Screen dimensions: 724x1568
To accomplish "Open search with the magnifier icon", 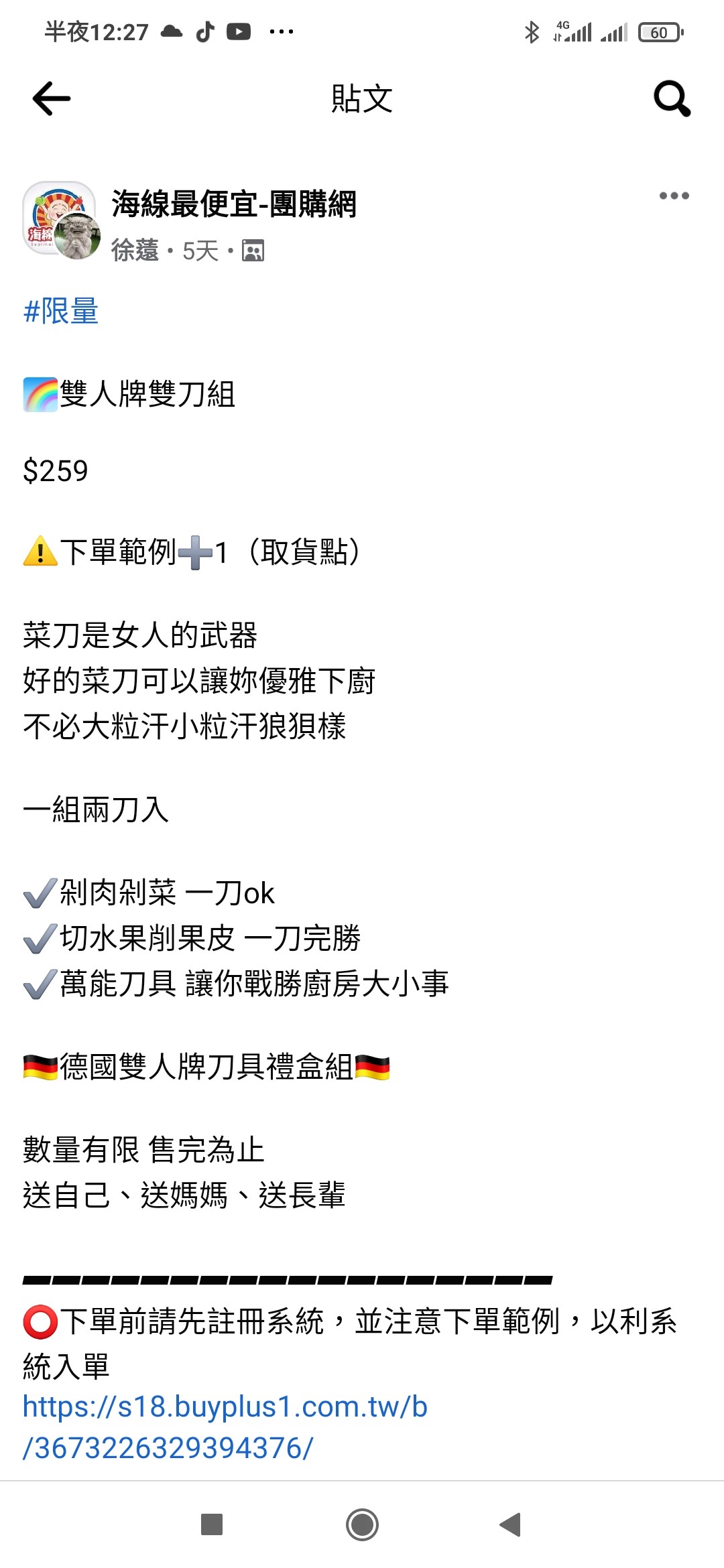I will coord(672,99).
